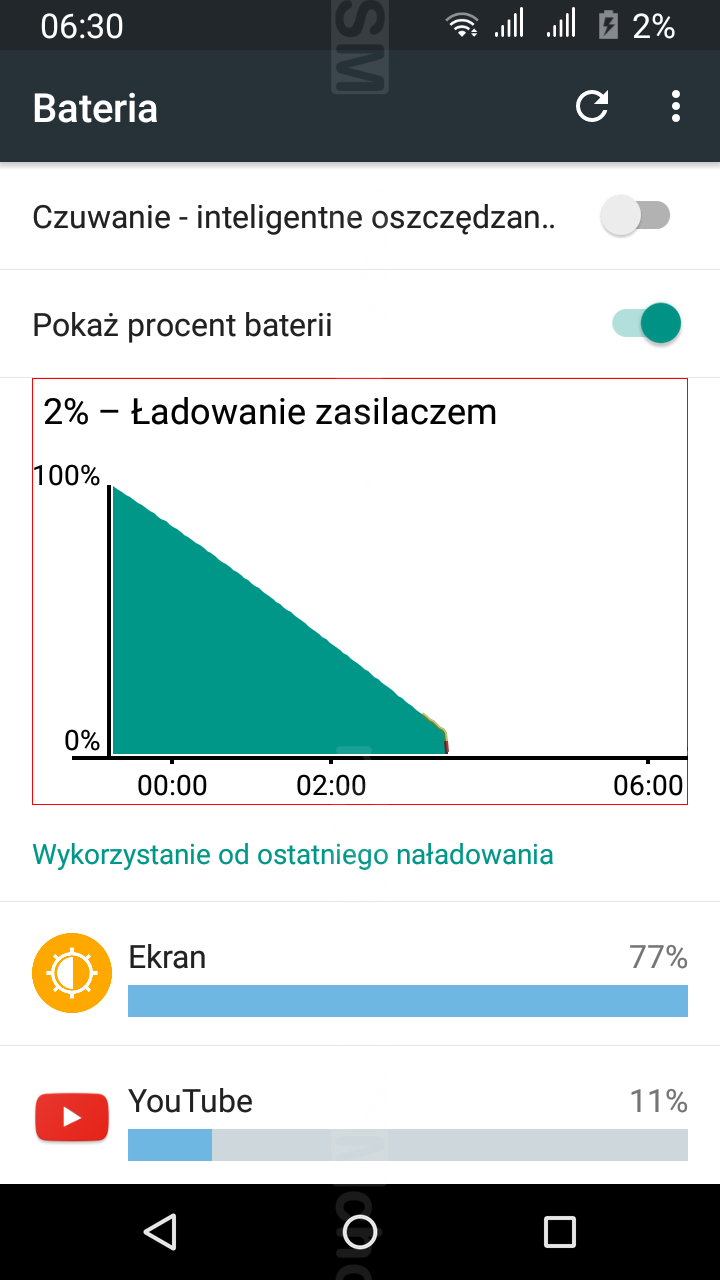This screenshot has width=720, height=1280.
Task: Enable Czuwanie intelligent power saving
Action: pos(635,216)
